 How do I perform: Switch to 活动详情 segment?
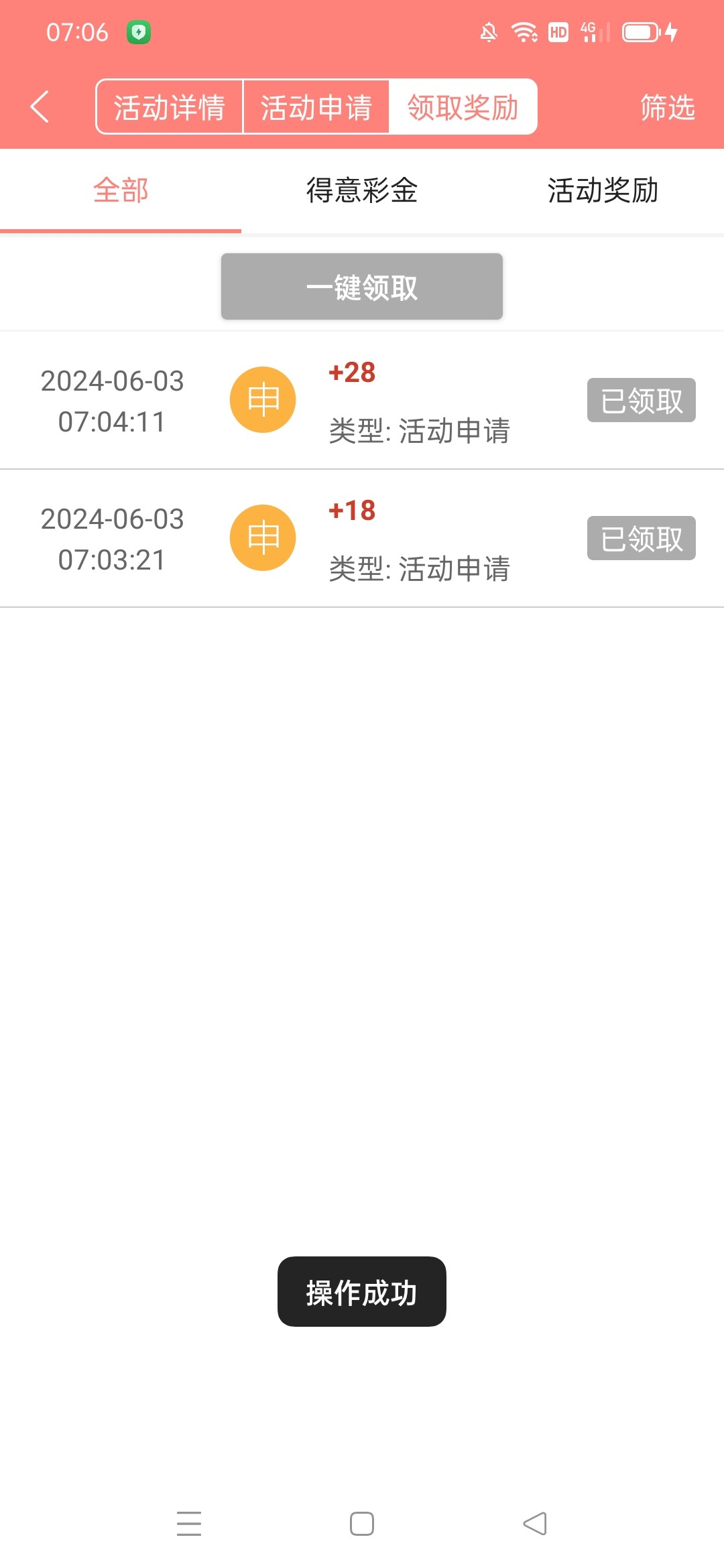click(x=170, y=107)
